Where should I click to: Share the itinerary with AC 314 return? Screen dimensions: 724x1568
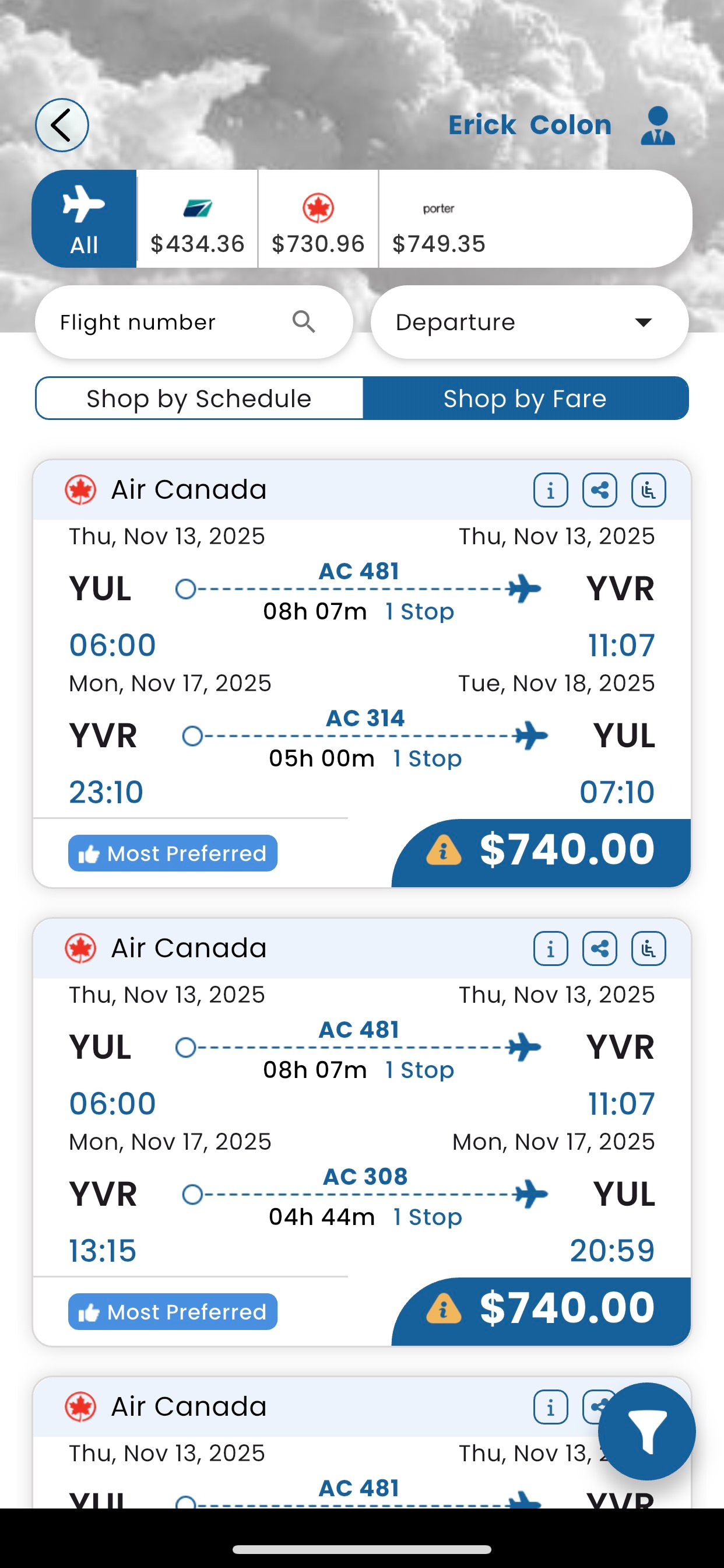[x=600, y=490]
